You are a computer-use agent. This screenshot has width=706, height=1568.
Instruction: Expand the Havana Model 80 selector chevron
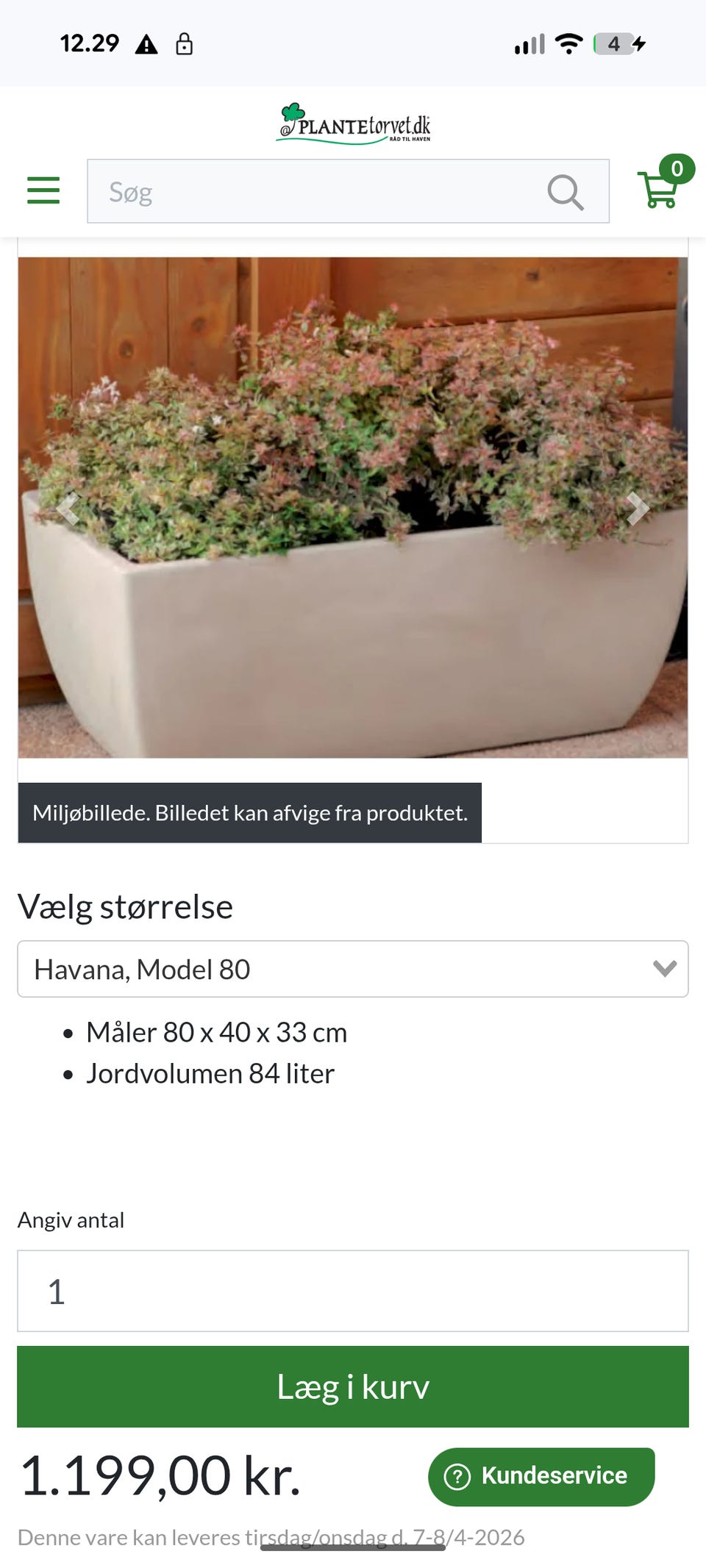tap(665, 969)
